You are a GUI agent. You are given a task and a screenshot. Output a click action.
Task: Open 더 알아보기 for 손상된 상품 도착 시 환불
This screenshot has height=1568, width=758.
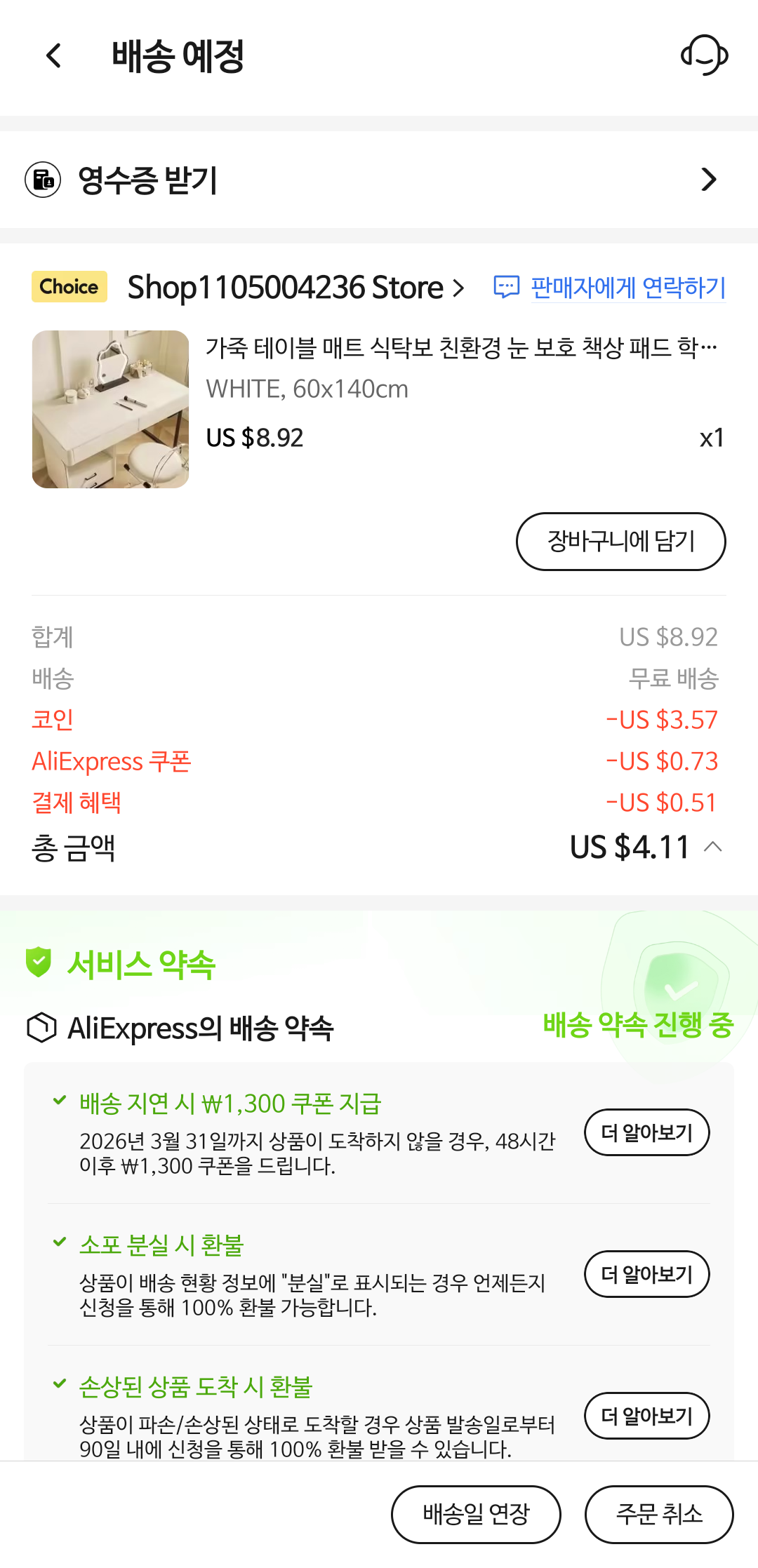pos(646,1416)
